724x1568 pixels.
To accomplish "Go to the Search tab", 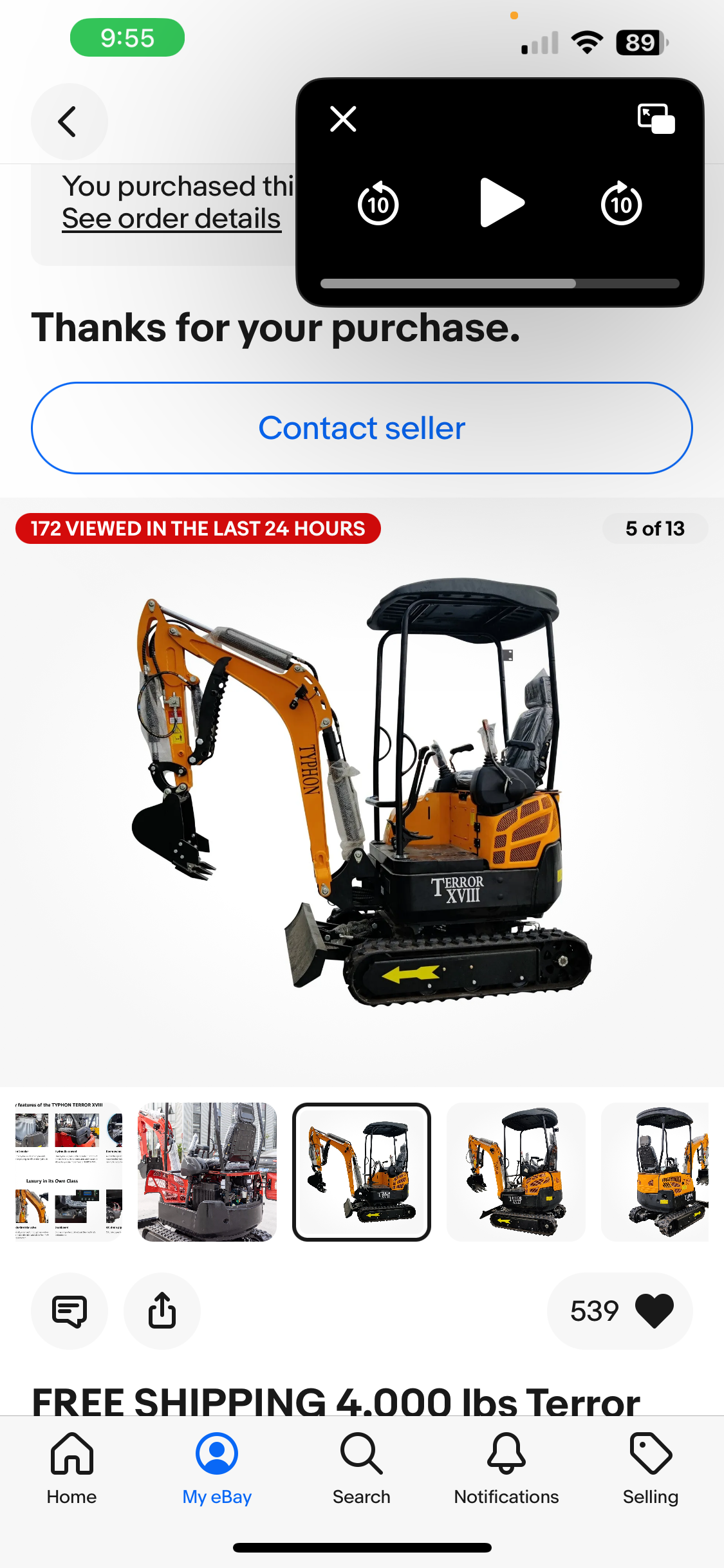I will coord(362,1469).
